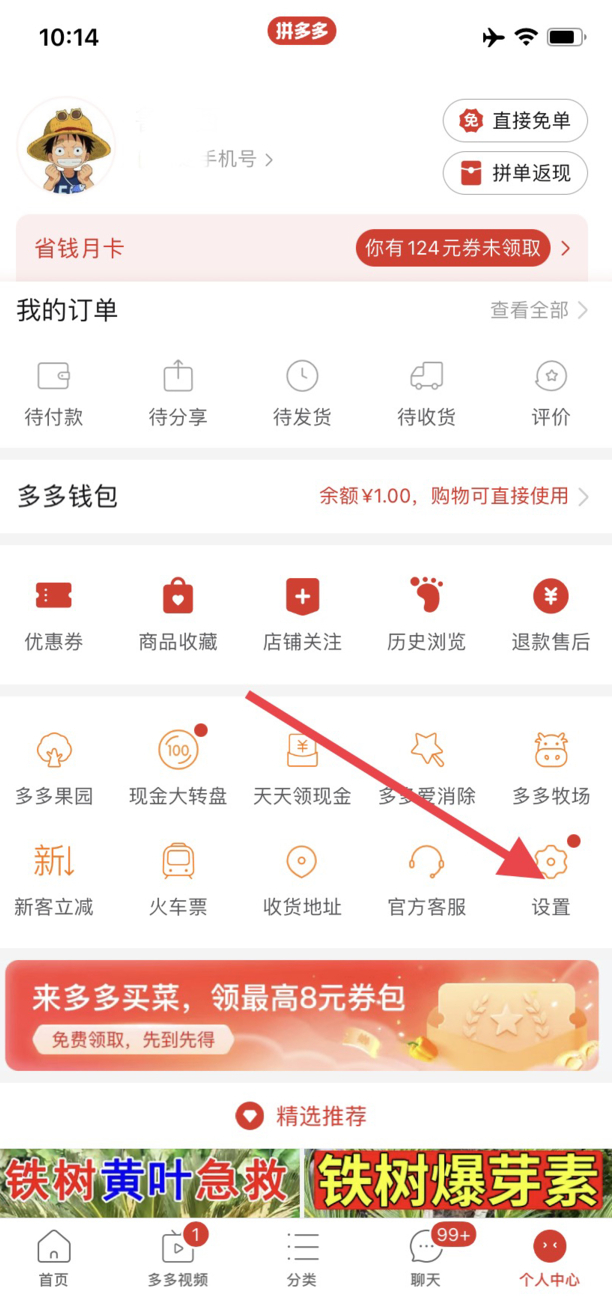This screenshot has width=612, height=1314.
Task: Tap 直接免单 button
Action: point(516,121)
